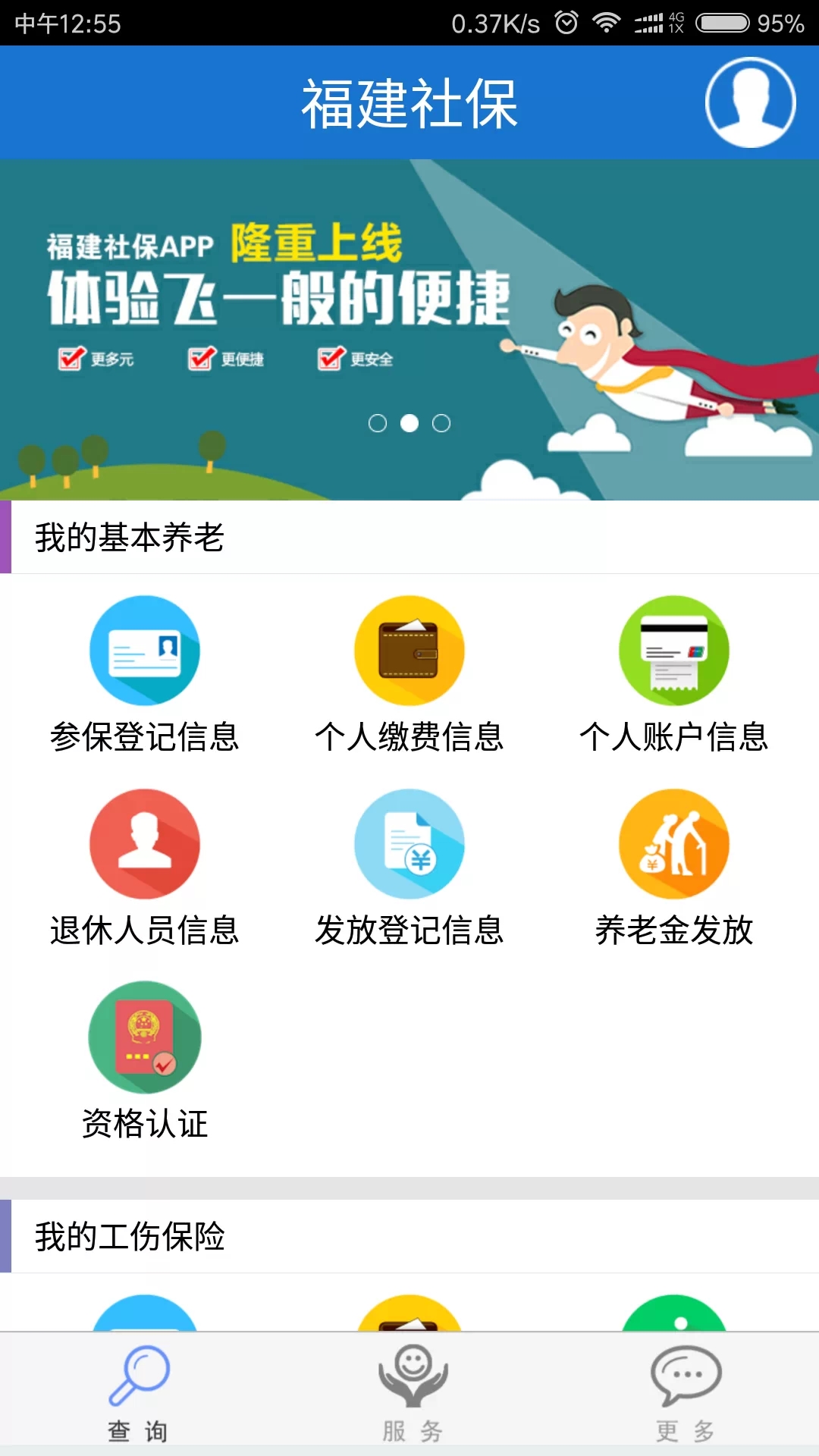The height and width of the screenshot is (1456, 819).
Task: View 个人账户信息
Action: (673, 673)
